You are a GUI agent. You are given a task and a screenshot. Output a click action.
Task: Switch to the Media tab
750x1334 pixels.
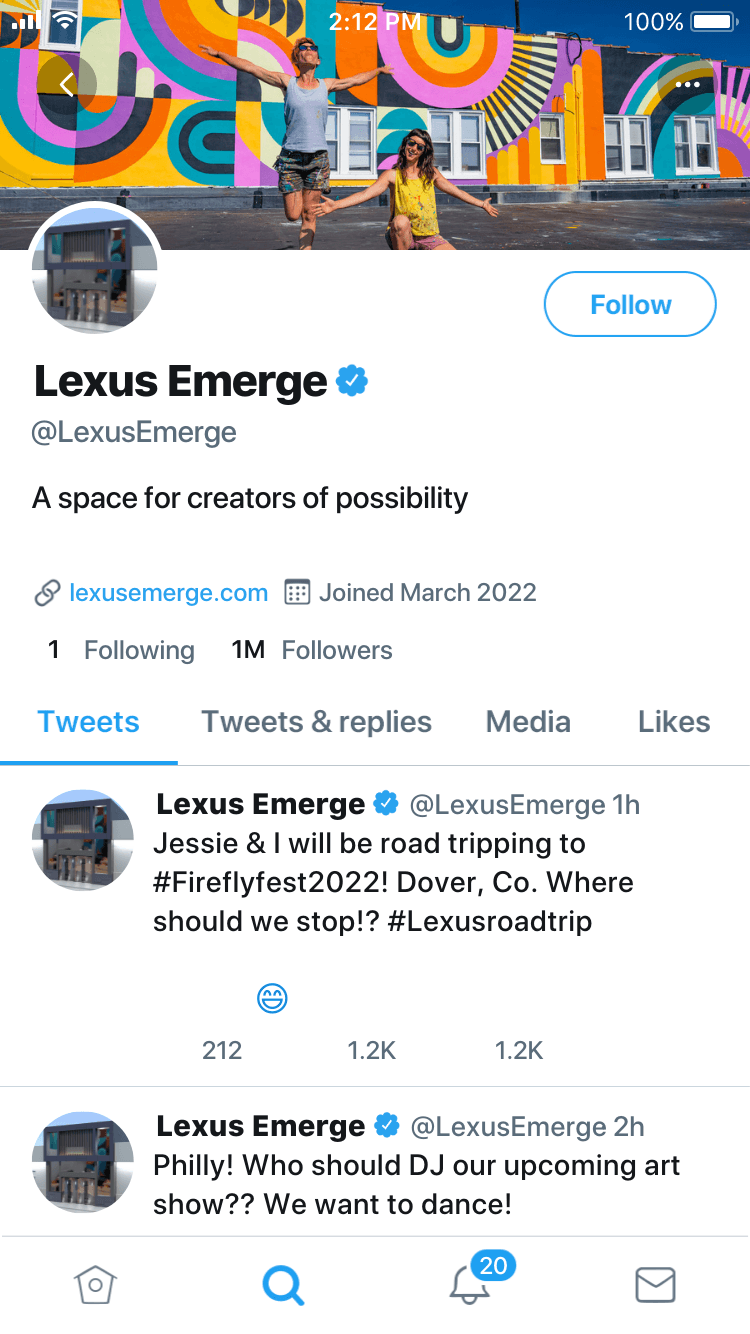click(528, 722)
